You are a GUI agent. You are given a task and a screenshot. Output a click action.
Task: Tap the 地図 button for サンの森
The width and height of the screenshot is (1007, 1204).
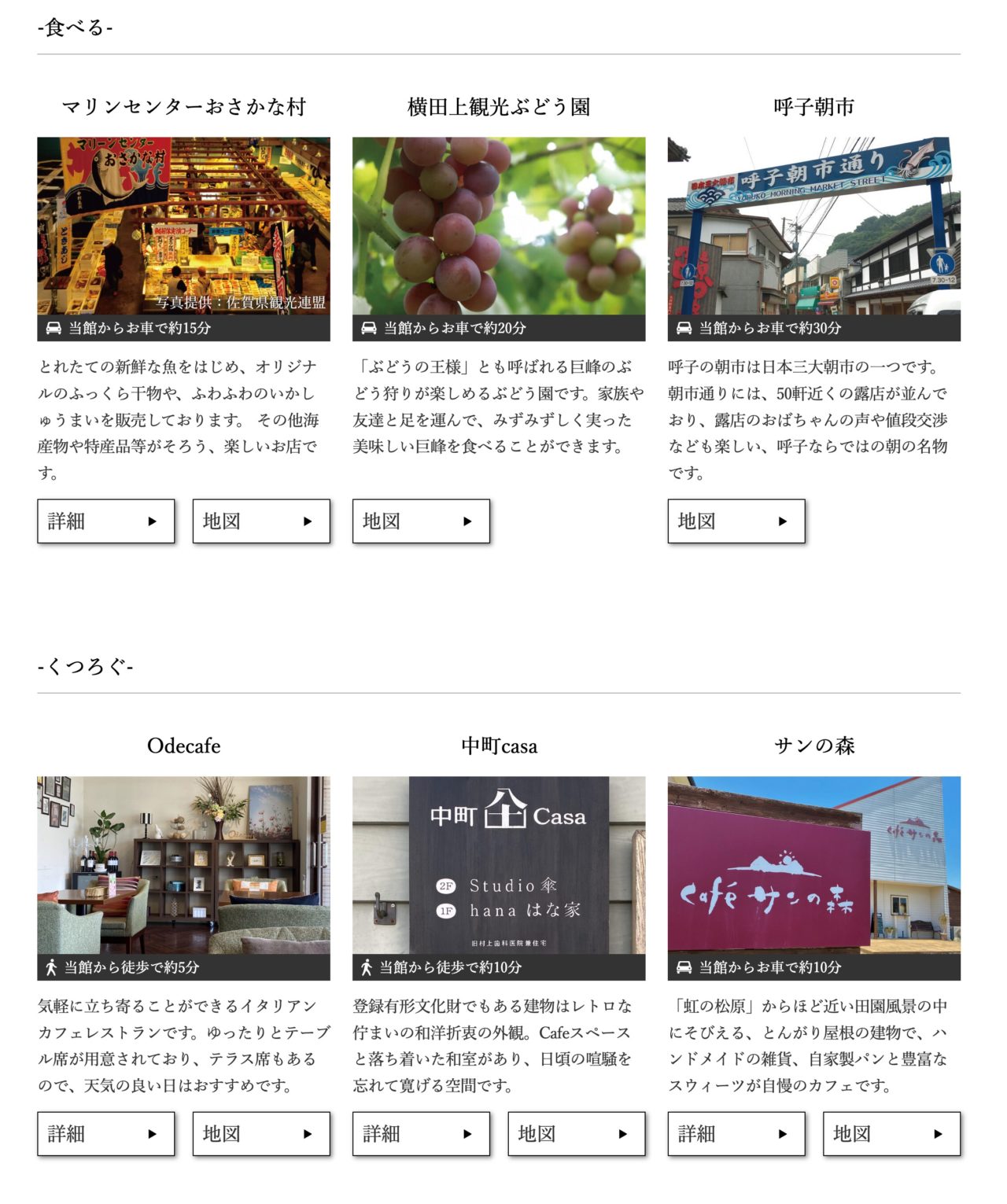point(891,1133)
